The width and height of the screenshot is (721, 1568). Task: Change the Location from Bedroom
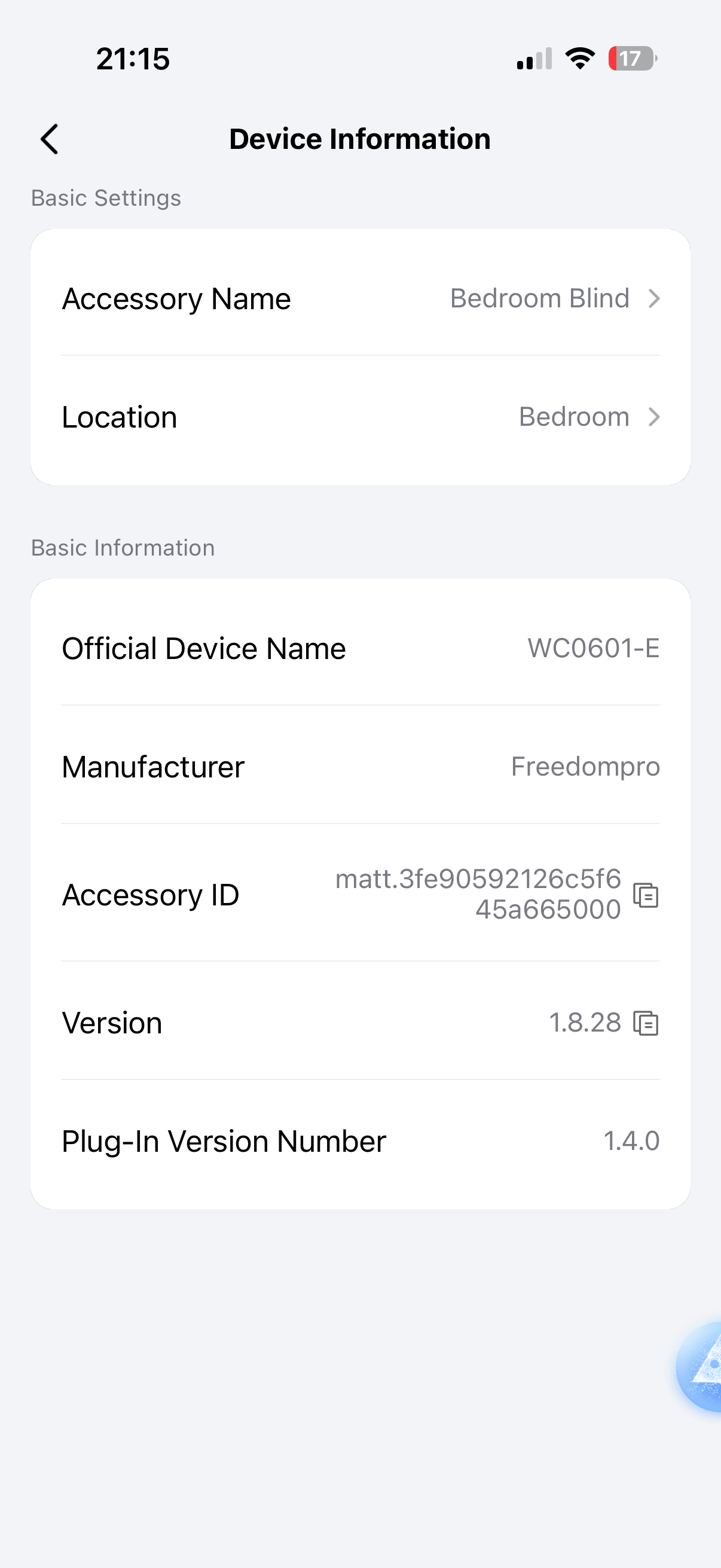coord(360,417)
